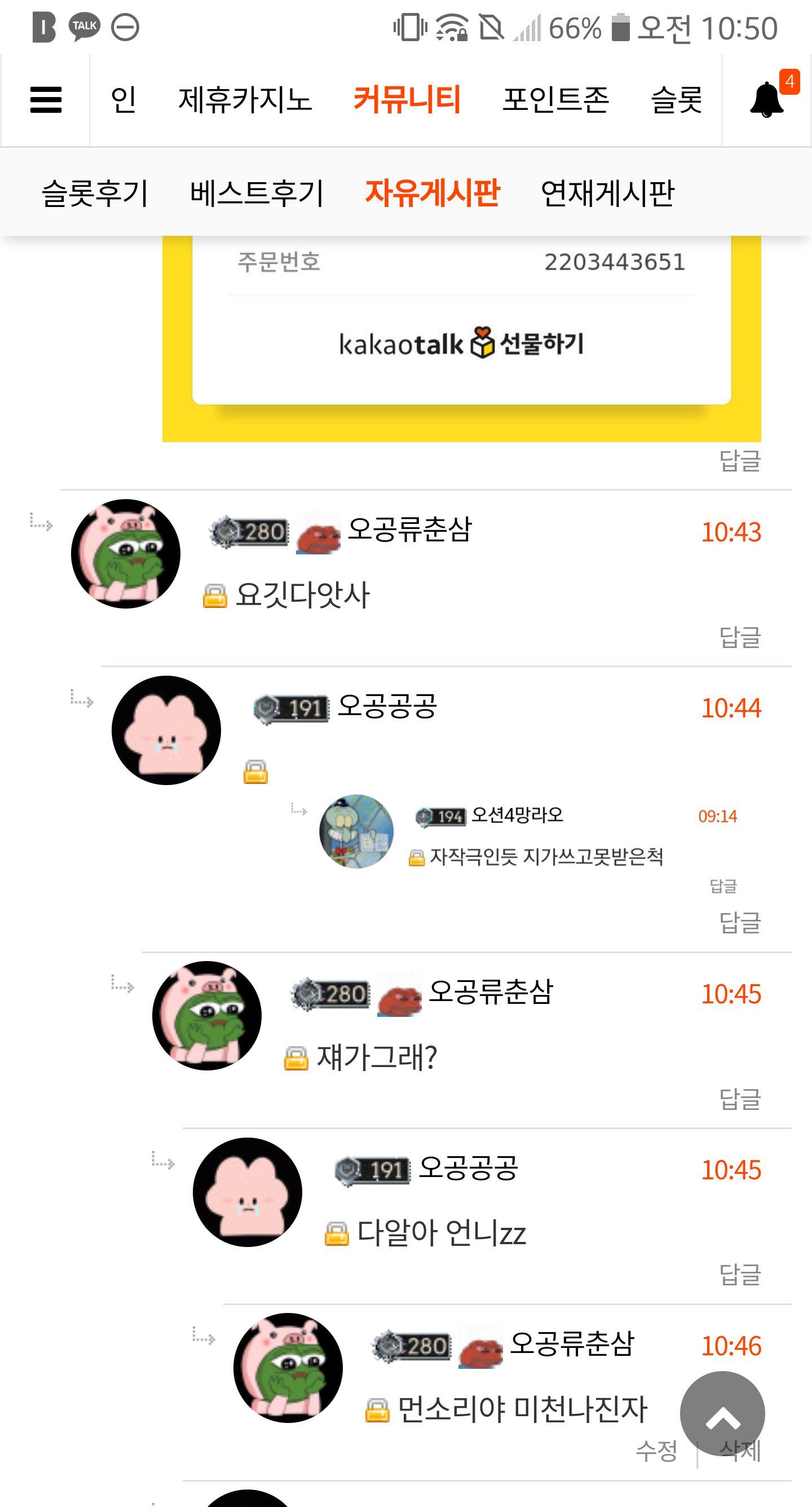Screen dimensions: 812x1507
Task: Open the kakaotalk gift image
Action: pos(462,338)
